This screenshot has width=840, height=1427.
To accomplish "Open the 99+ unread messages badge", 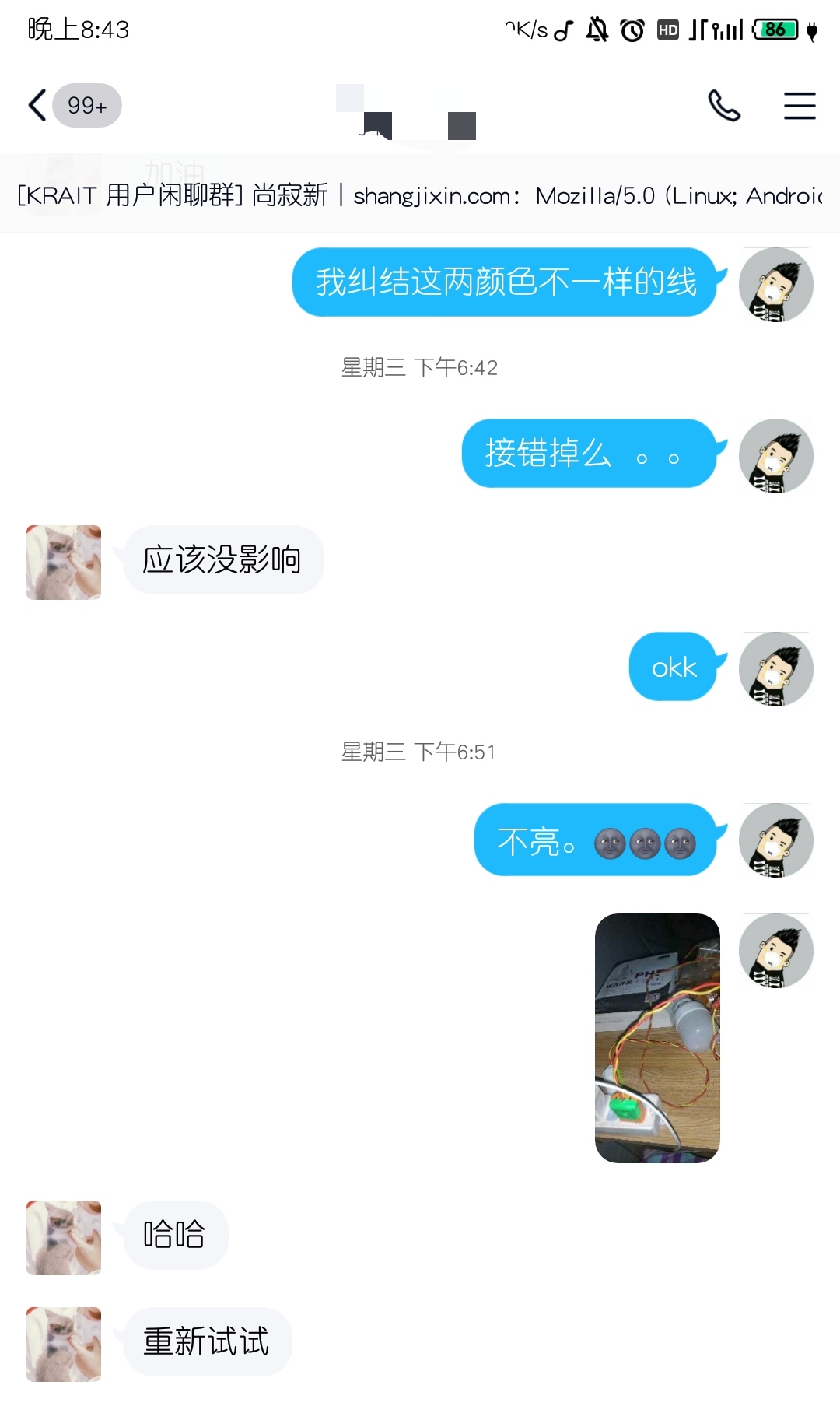I will point(86,103).
